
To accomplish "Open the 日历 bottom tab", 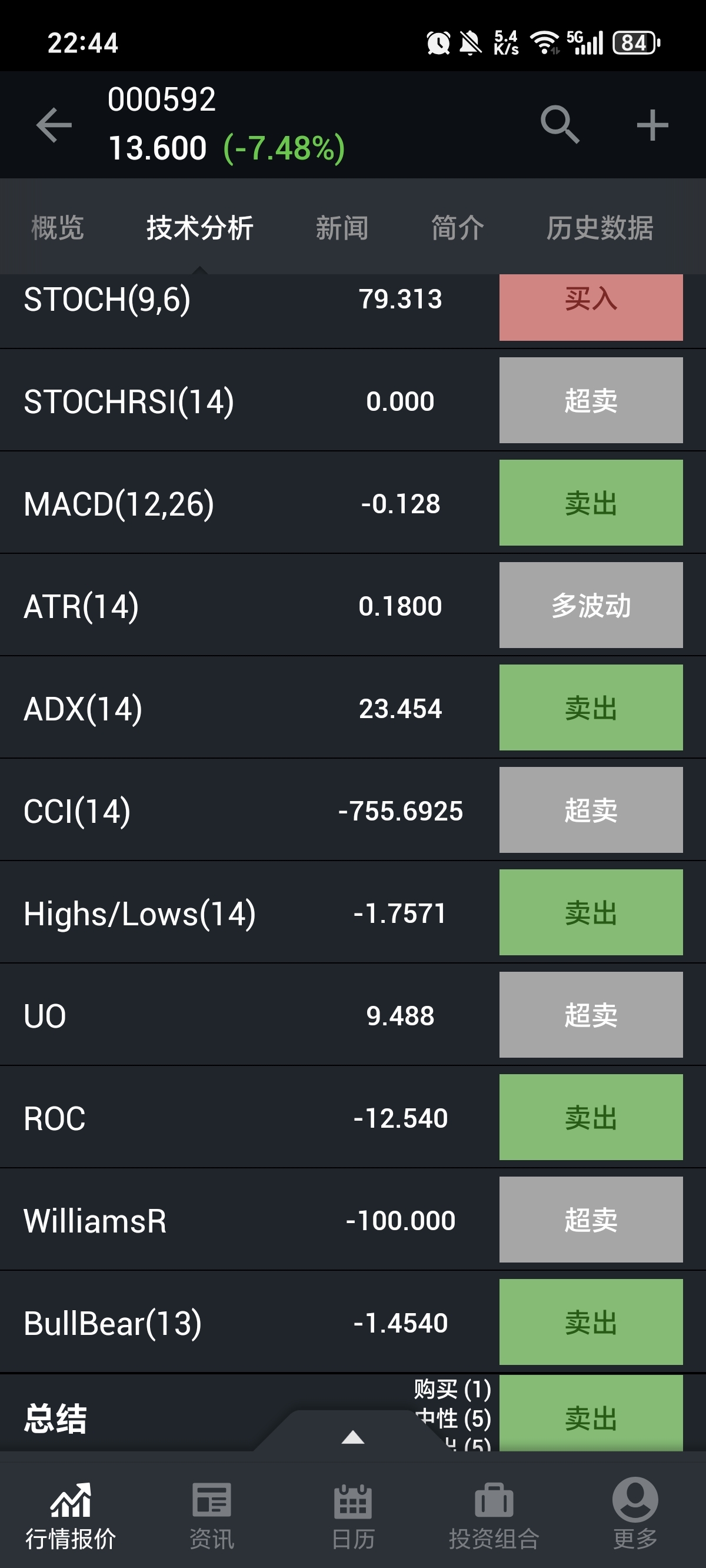I will click(353, 1514).
